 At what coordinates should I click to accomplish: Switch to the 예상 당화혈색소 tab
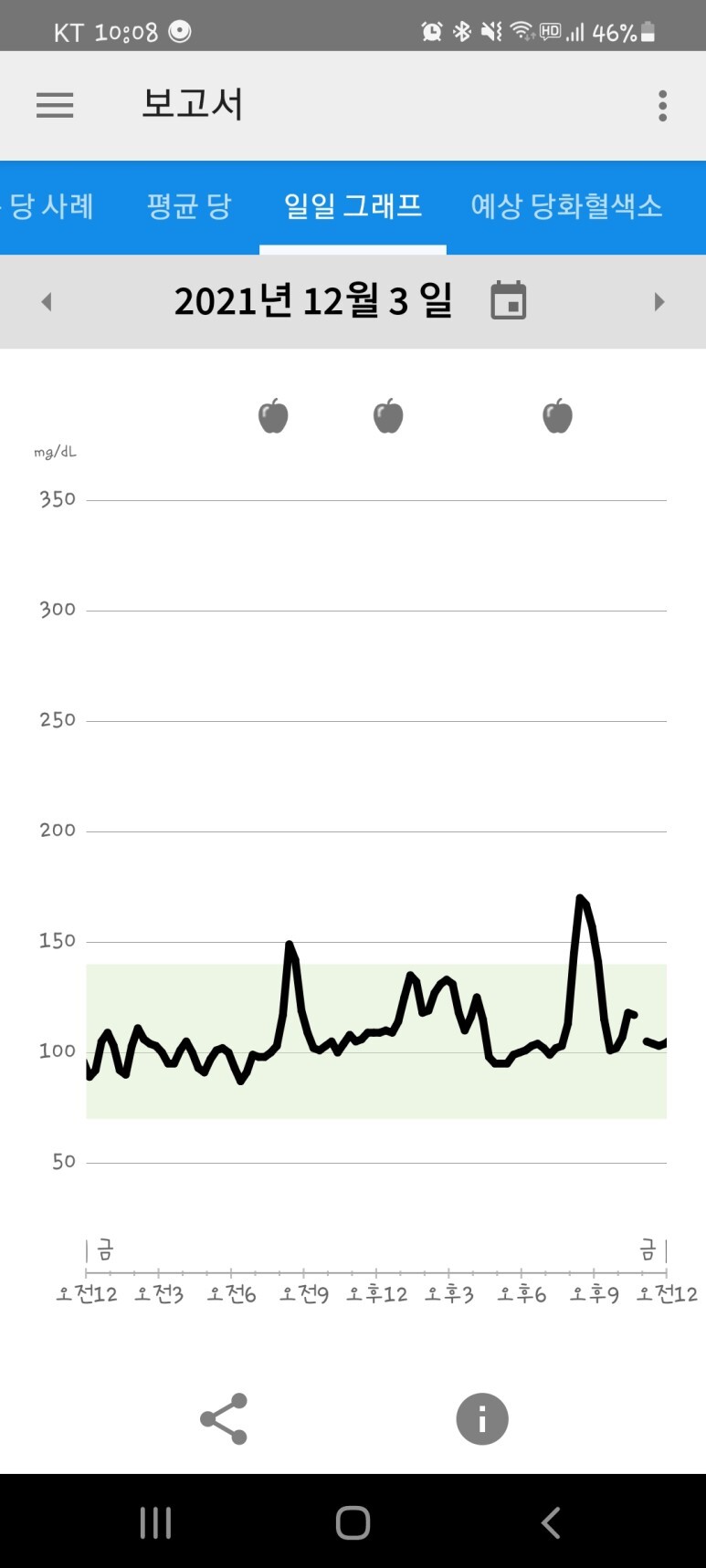point(566,206)
